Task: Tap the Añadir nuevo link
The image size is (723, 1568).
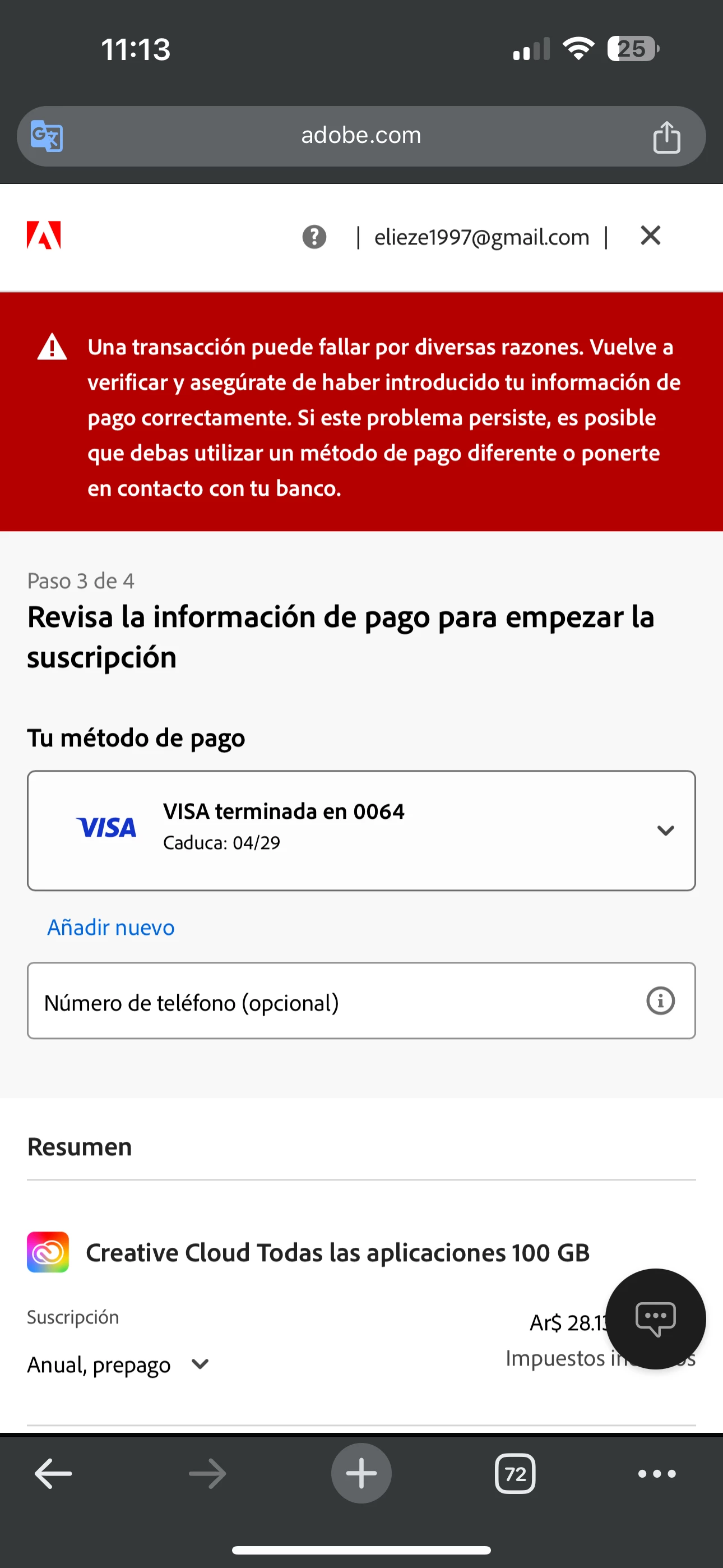Action: (111, 927)
